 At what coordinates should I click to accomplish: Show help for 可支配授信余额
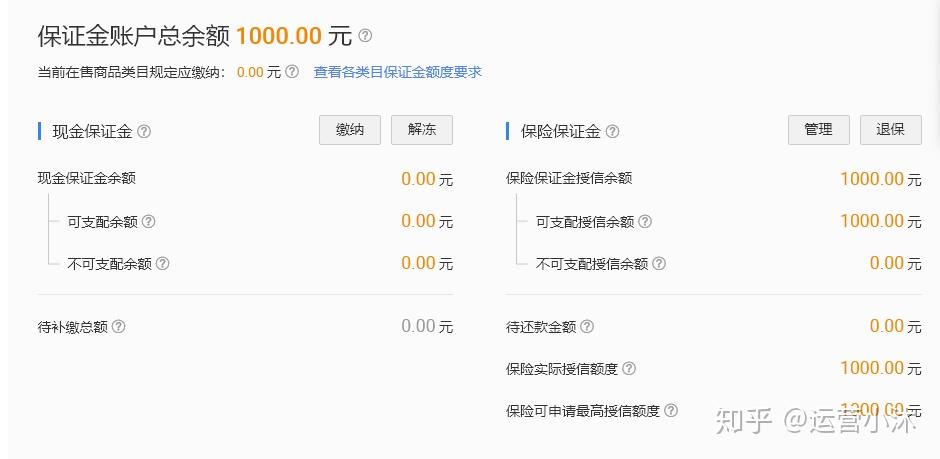click(645, 222)
